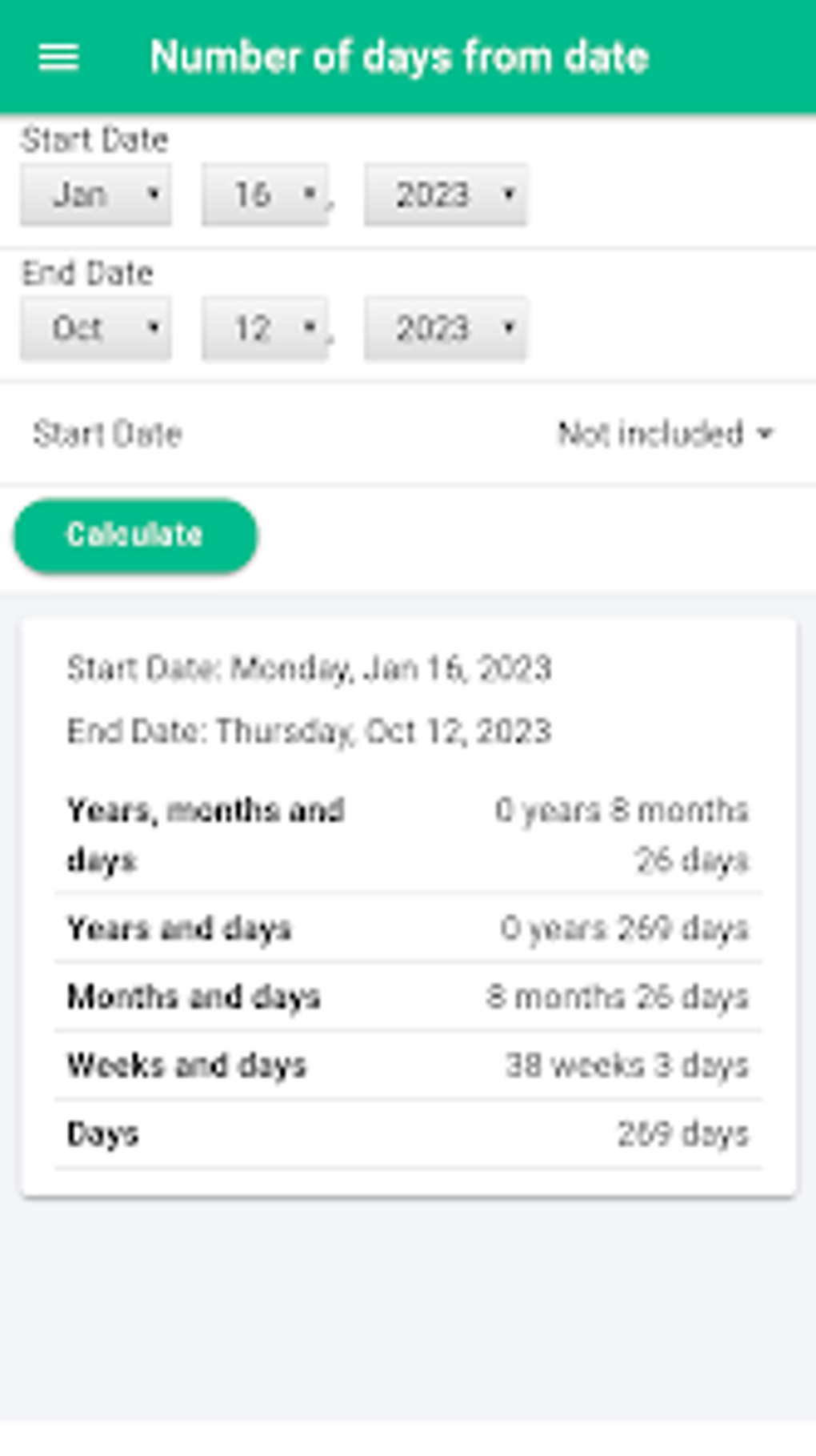This screenshot has width=816, height=1456.
Task: Open the start month dropdown showing Jan
Action: (94, 193)
